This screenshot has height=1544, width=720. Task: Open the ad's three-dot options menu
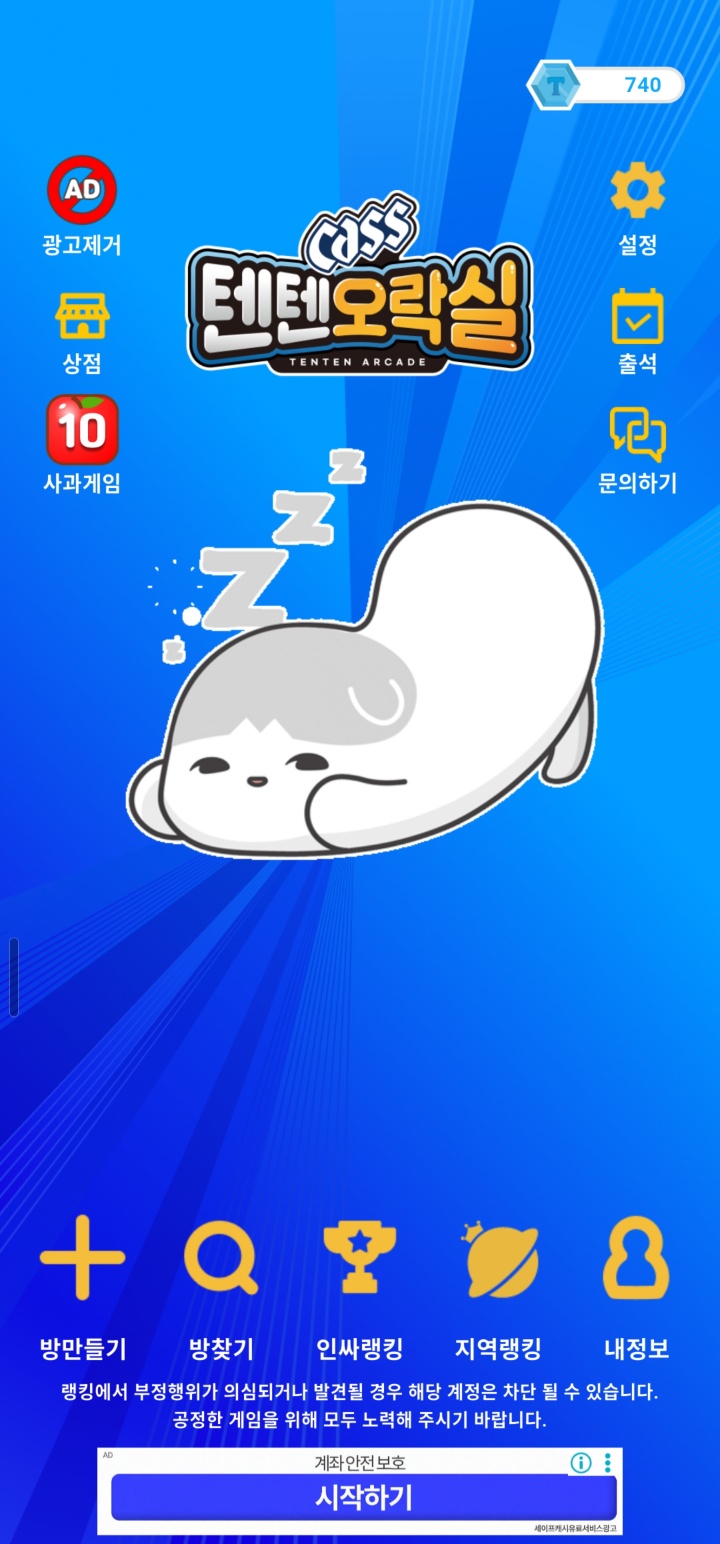point(607,1463)
